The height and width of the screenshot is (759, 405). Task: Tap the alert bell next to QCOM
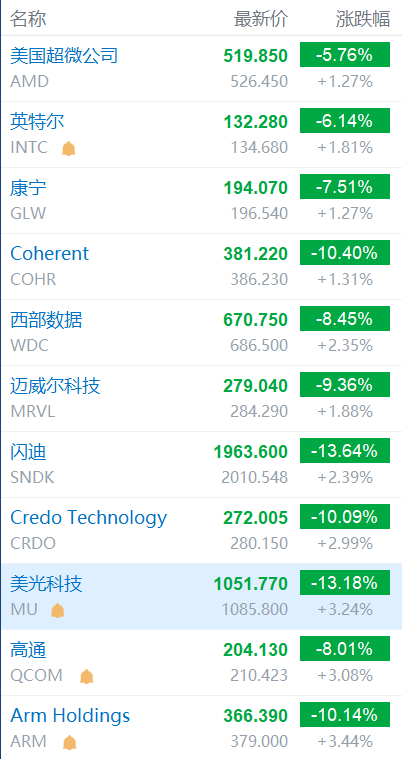(x=87, y=676)
